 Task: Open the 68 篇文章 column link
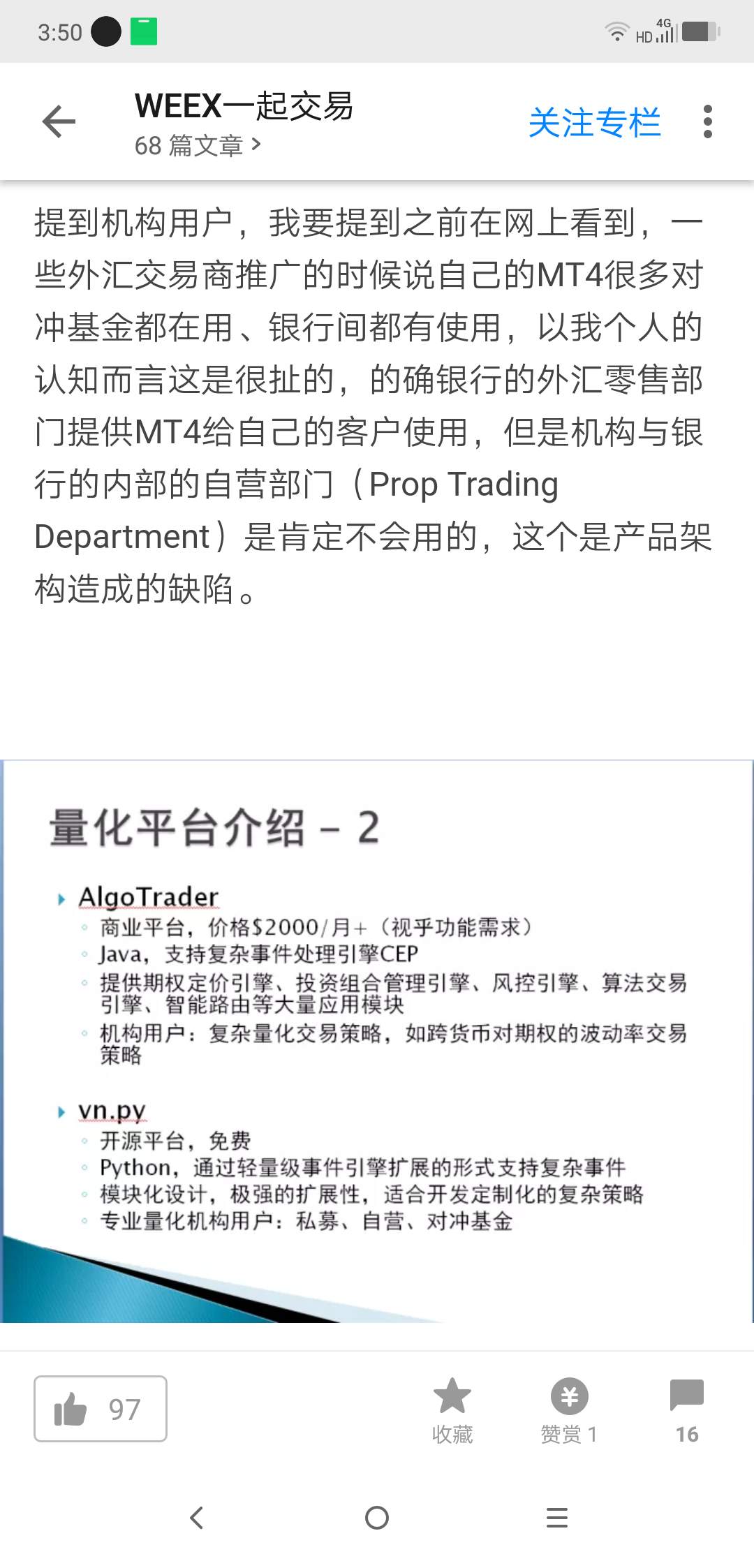point(198,145)
